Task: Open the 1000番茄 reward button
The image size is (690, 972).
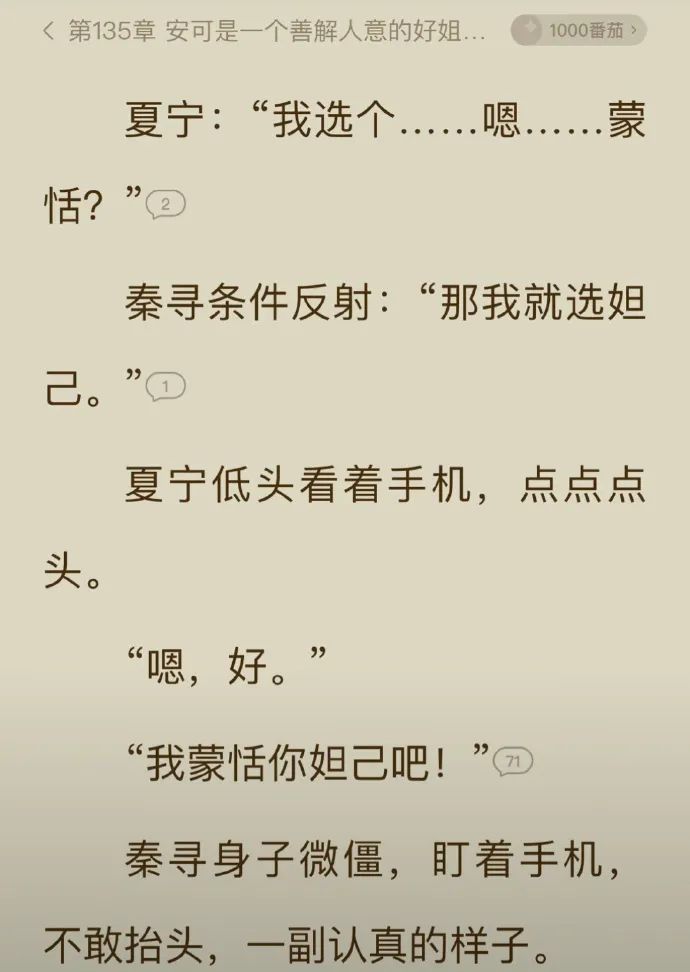Action: click(580, 31)
